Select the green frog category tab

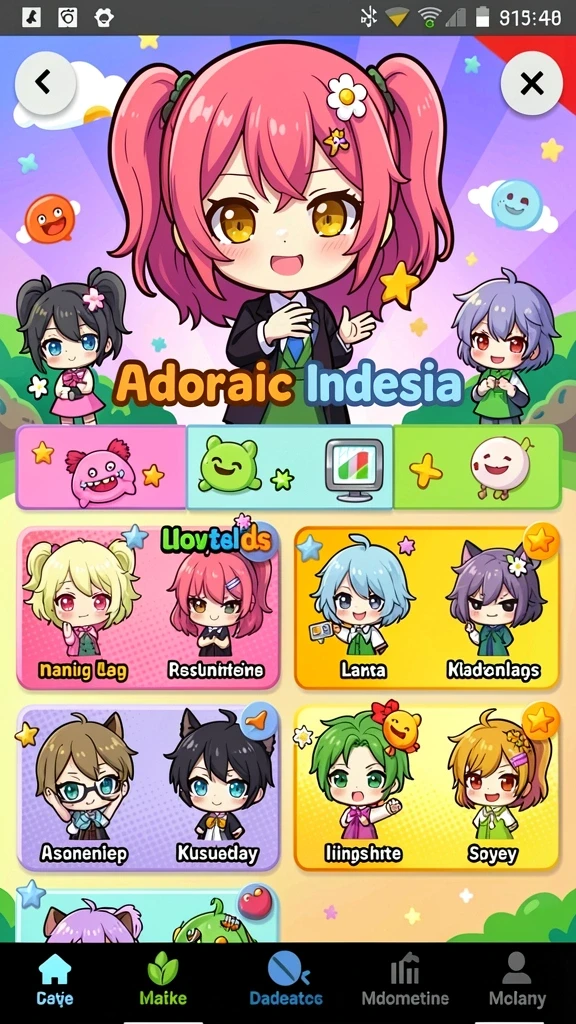click(290, 467)
